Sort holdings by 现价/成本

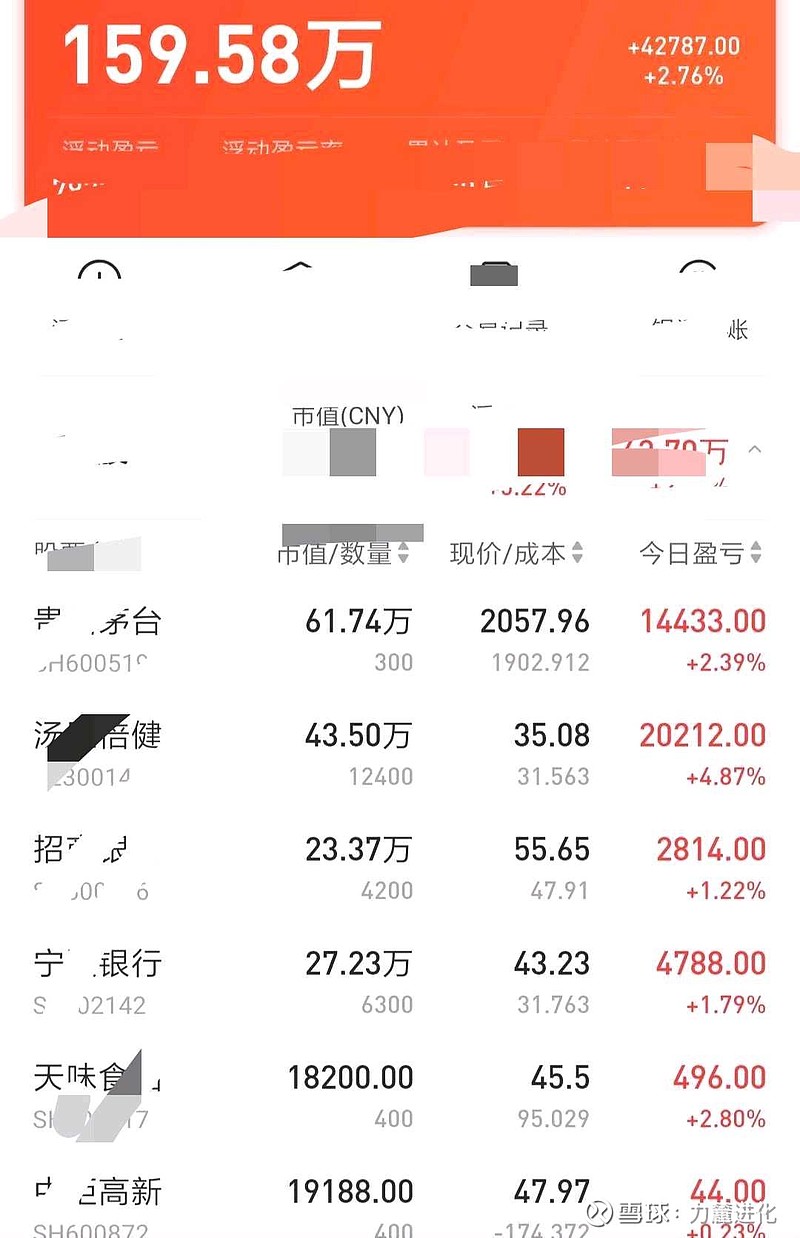(x=516, y=553)
